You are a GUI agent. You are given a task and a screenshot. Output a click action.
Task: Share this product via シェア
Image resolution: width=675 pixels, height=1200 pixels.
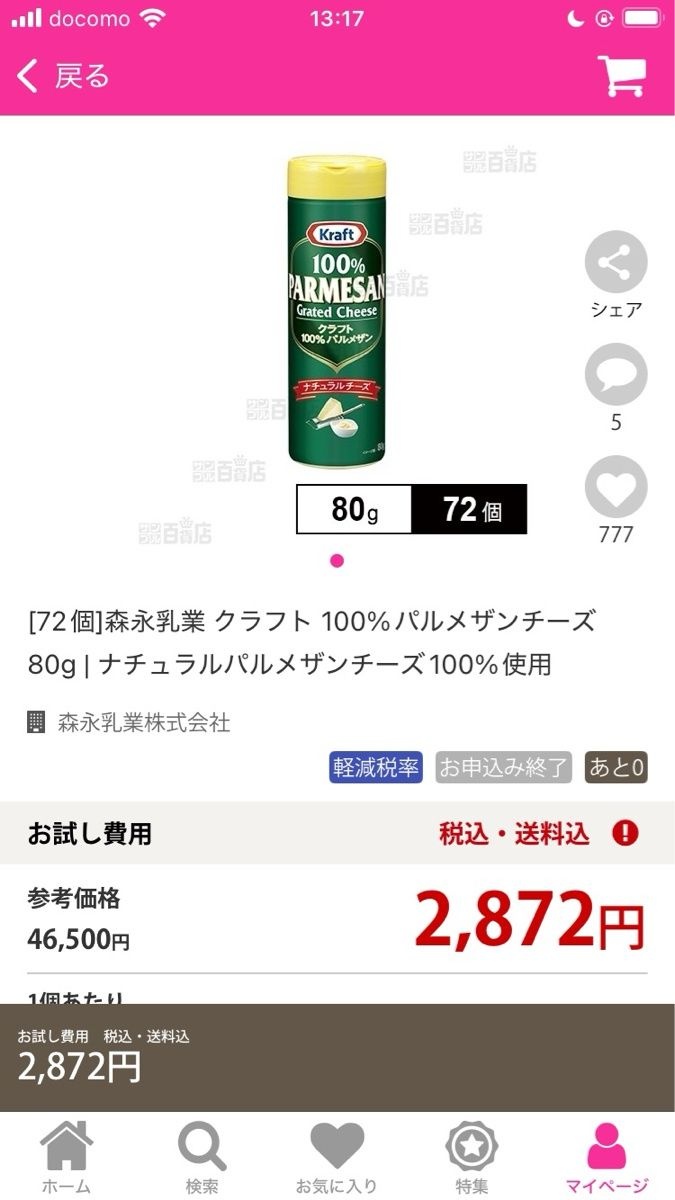pos(616,262)
